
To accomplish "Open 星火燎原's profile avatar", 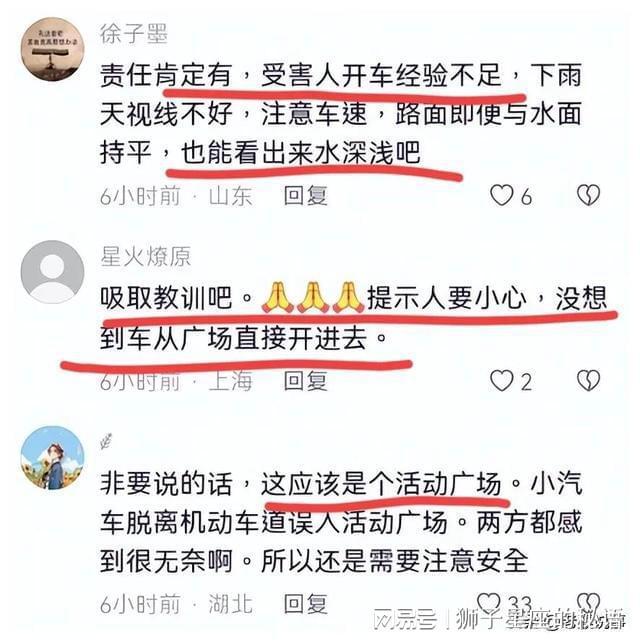I will pos(52,271).
